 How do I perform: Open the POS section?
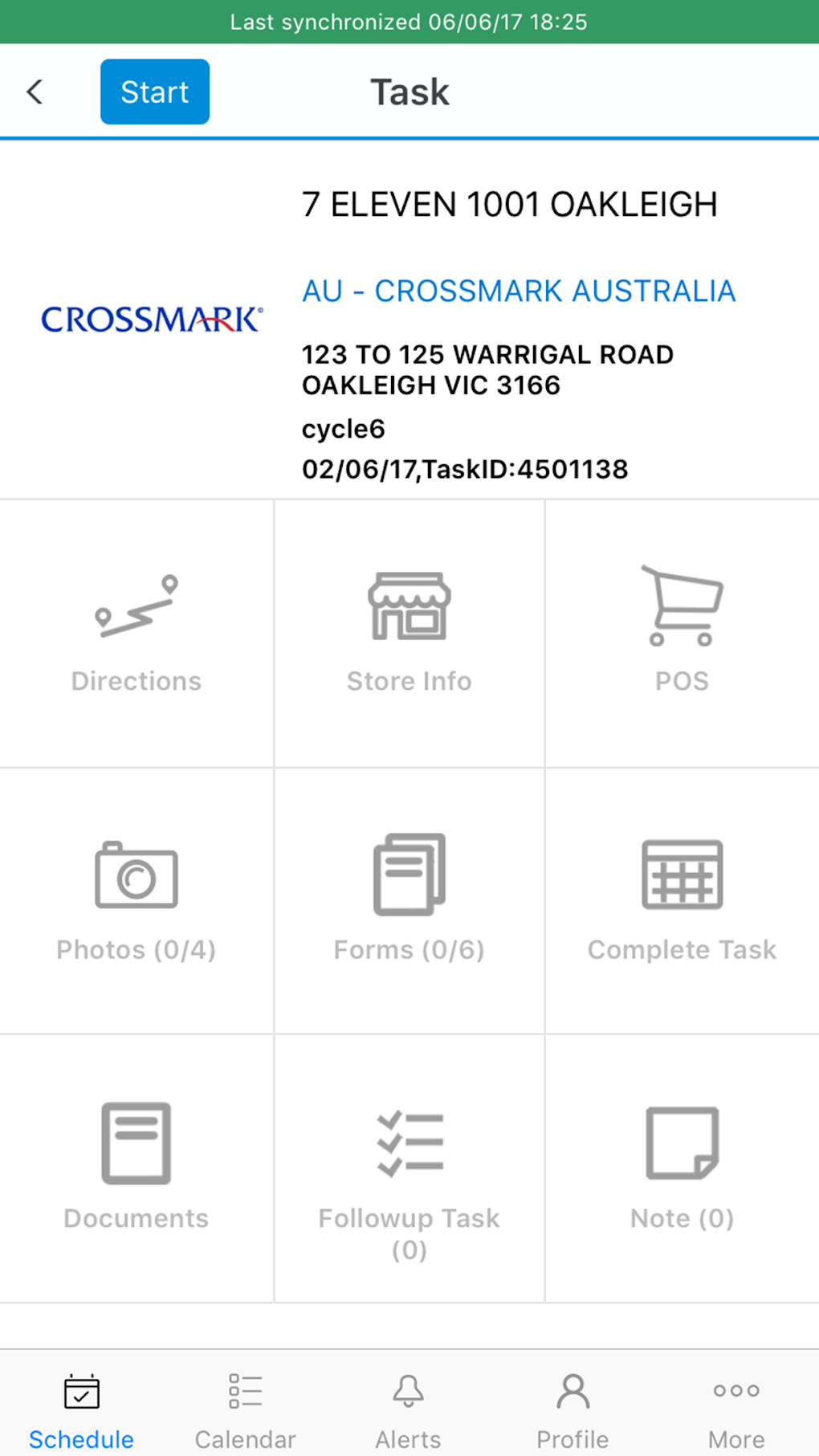click(x=682, y=634)
